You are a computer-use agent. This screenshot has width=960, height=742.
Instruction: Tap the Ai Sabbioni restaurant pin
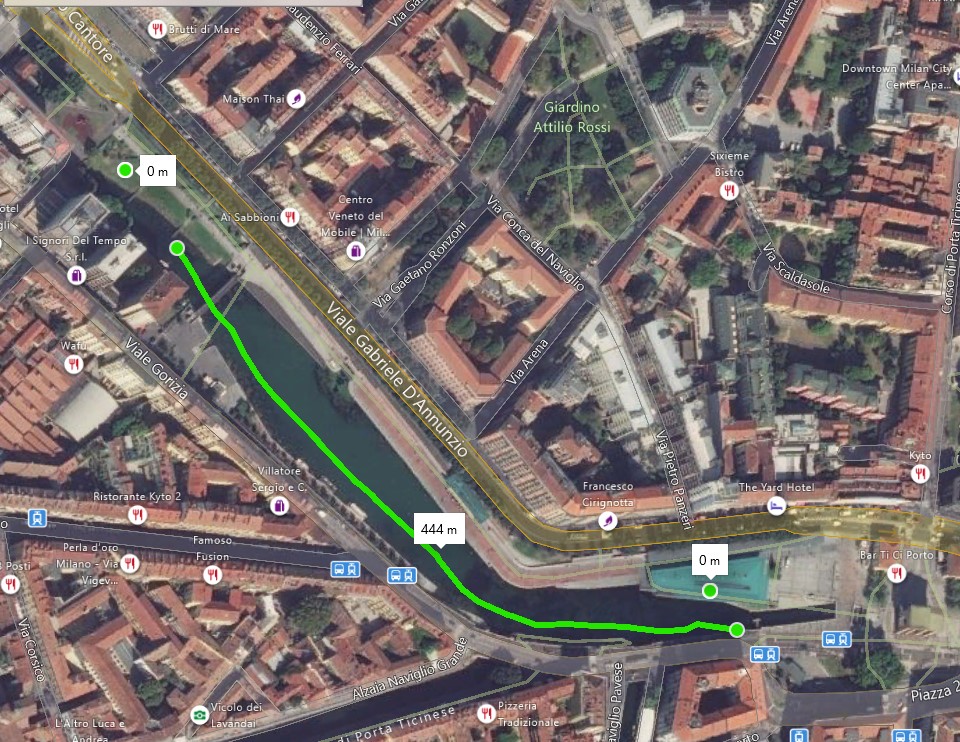coord(291,216)
